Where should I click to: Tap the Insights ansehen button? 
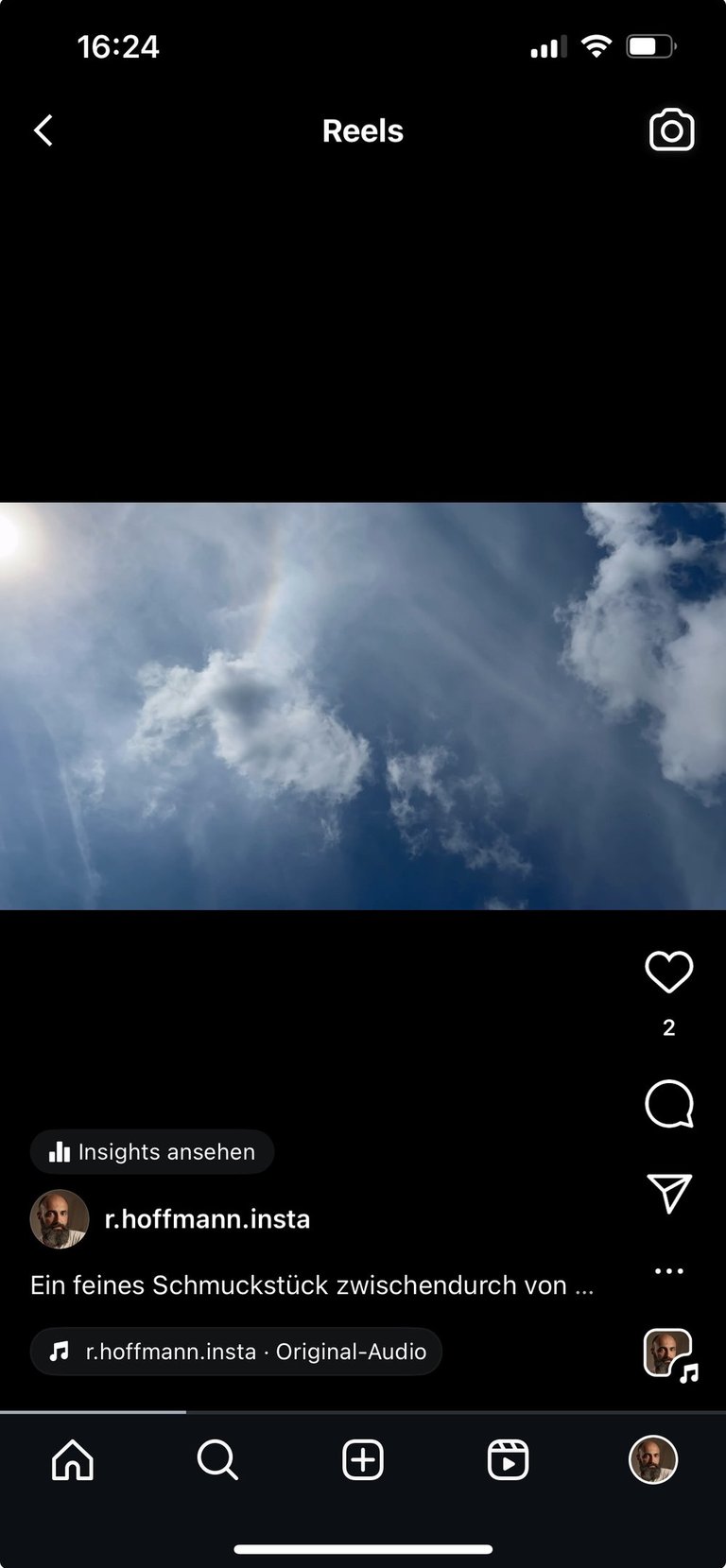[152, 1152]
